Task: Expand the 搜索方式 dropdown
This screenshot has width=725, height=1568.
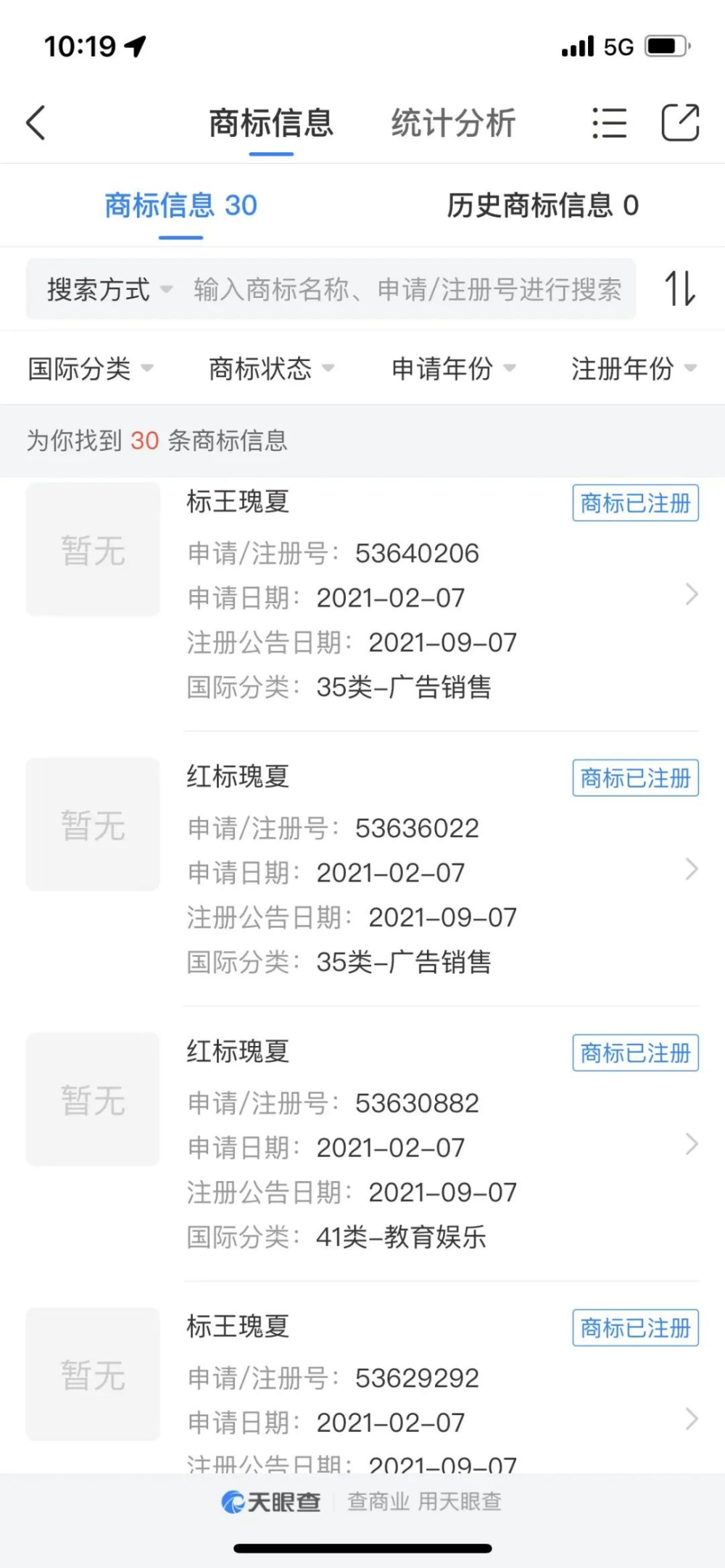Action: (x=109, y=289)
